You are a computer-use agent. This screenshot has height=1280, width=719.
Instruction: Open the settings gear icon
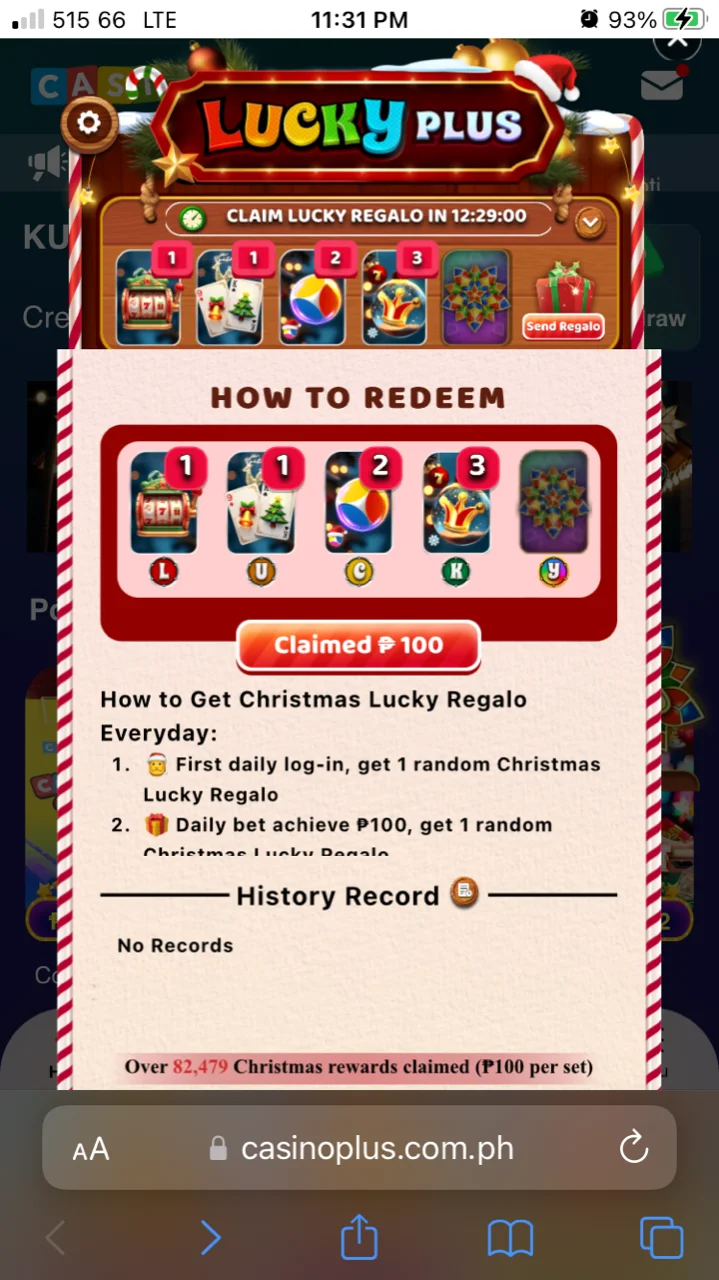(x=89, y=123)
